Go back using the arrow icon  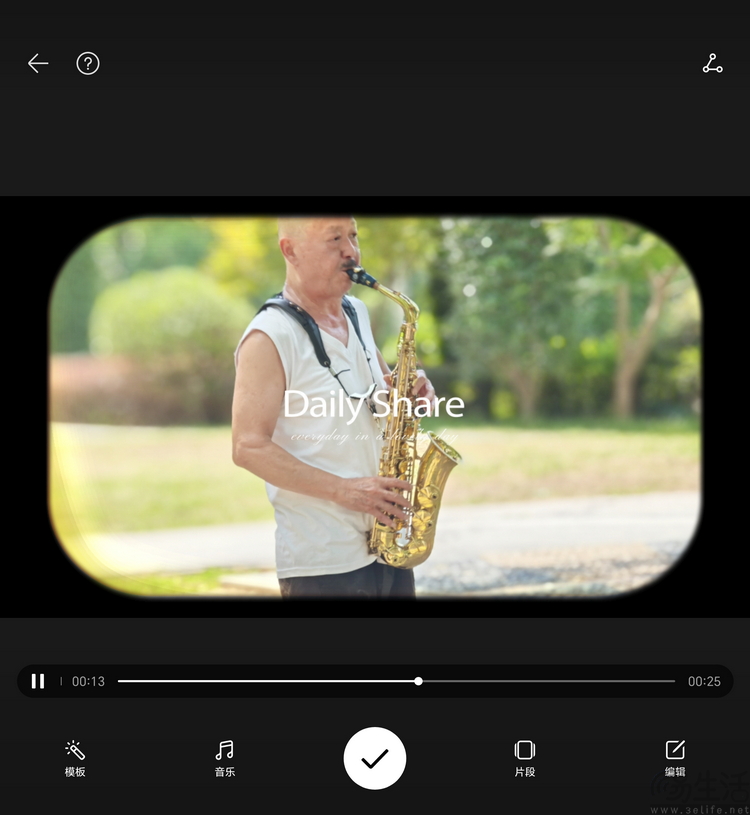point(38,64)
